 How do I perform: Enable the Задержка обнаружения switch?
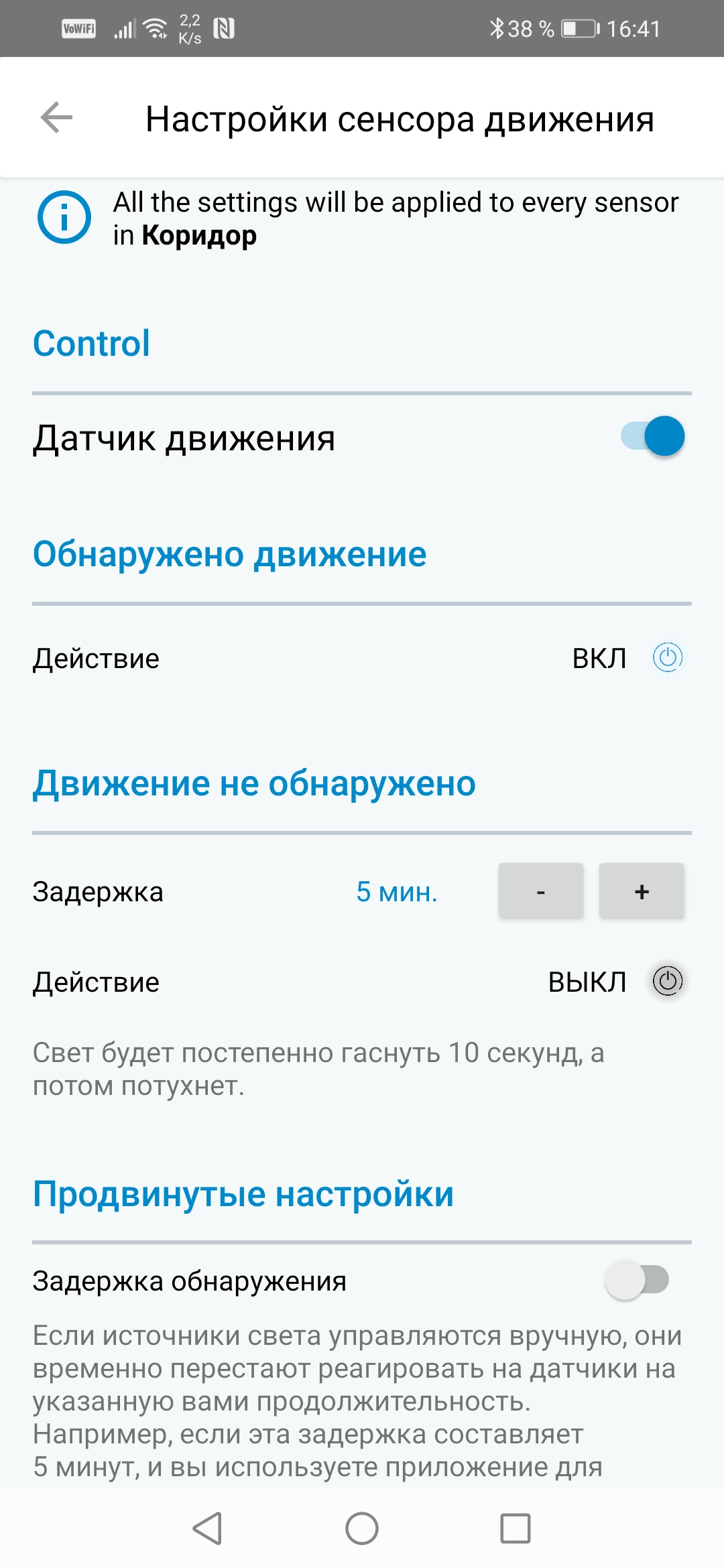637,1280
